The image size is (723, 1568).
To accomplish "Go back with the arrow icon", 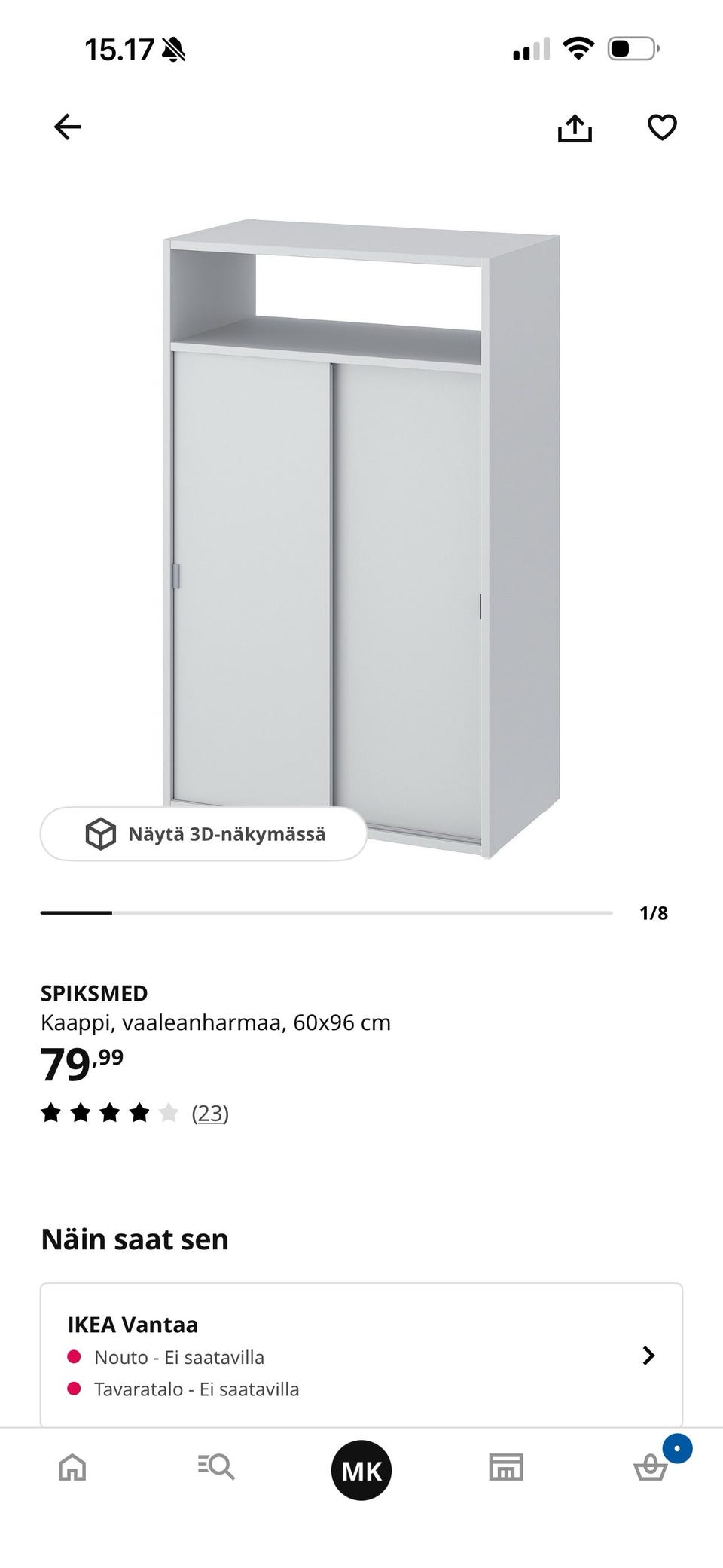I will click(x=67, y=127).
